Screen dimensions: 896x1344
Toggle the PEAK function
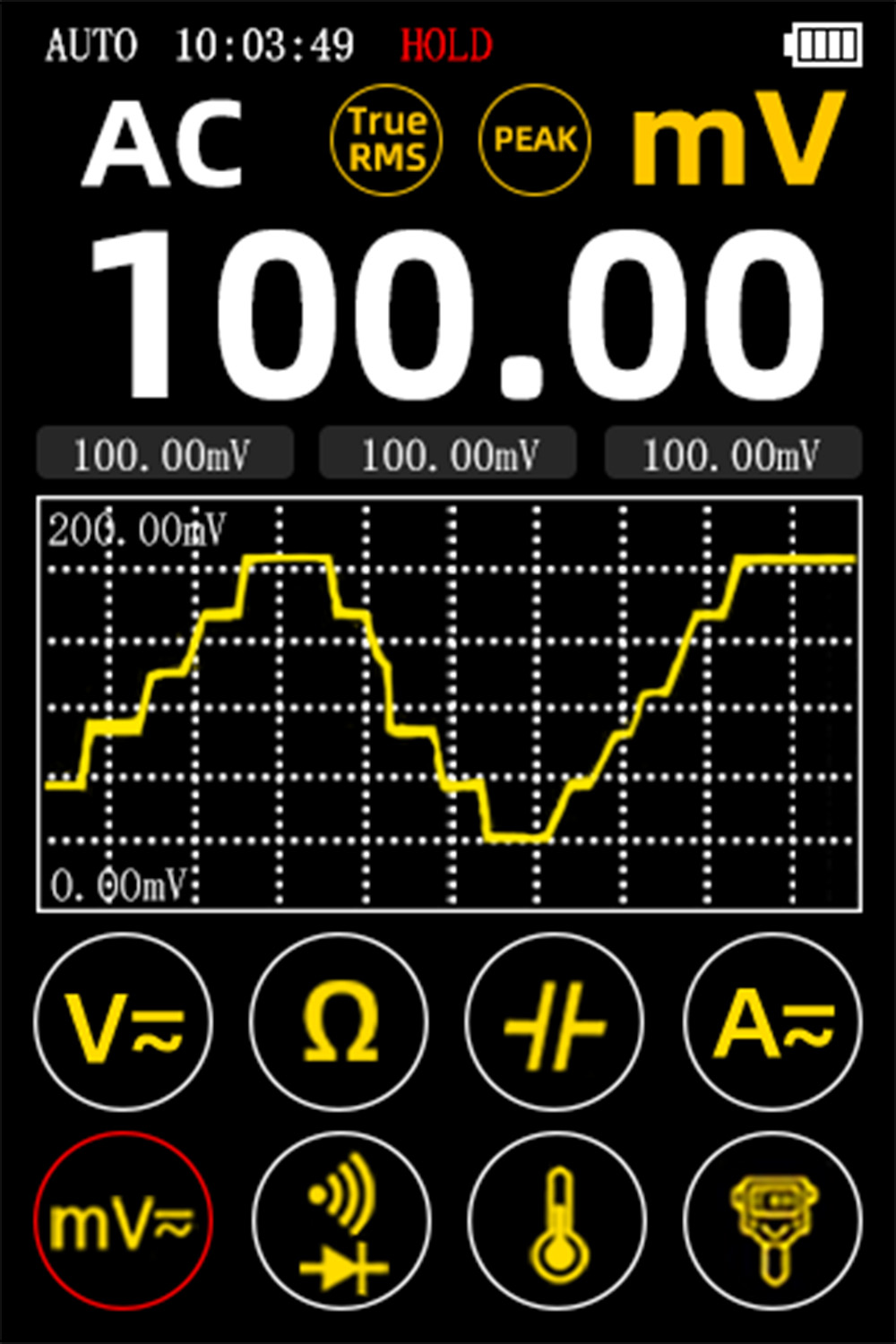coord(535,140)
